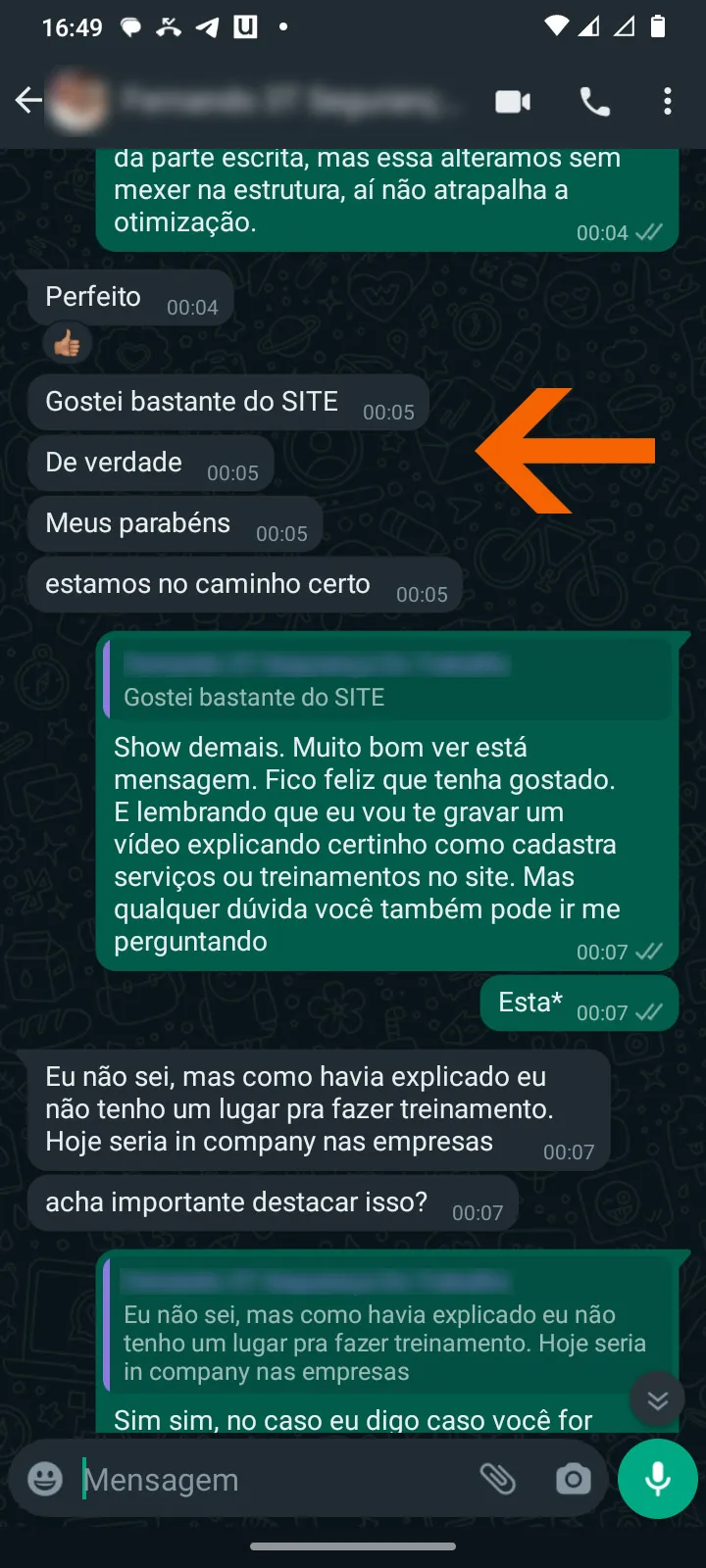Open the camera to send a photo

pyautogui.click(x=573, y=1480)
